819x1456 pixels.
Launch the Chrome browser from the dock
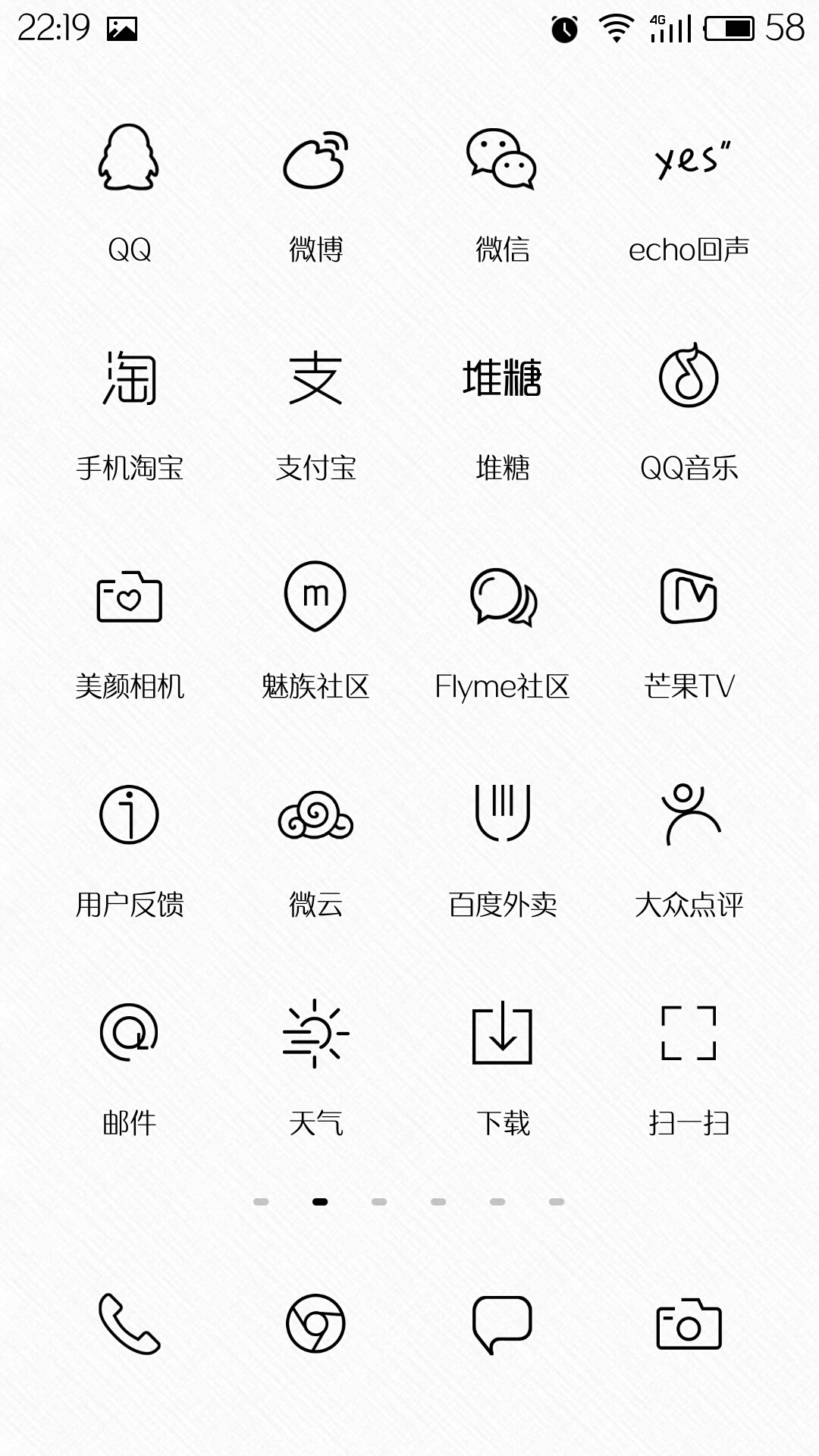coord(315,1324)
